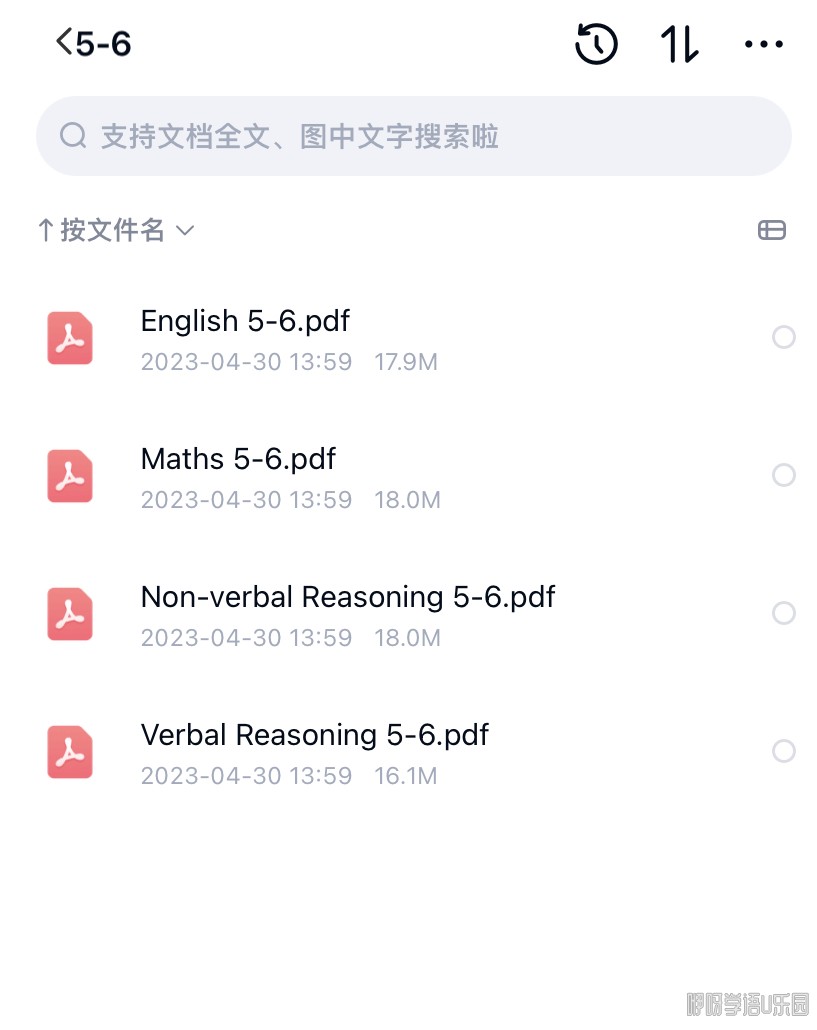The height and width of the screenshot is (1030, 817).
Task: Open Non-verbal Reasoning 5-6.pdf
Action: [x=347, y=597]
